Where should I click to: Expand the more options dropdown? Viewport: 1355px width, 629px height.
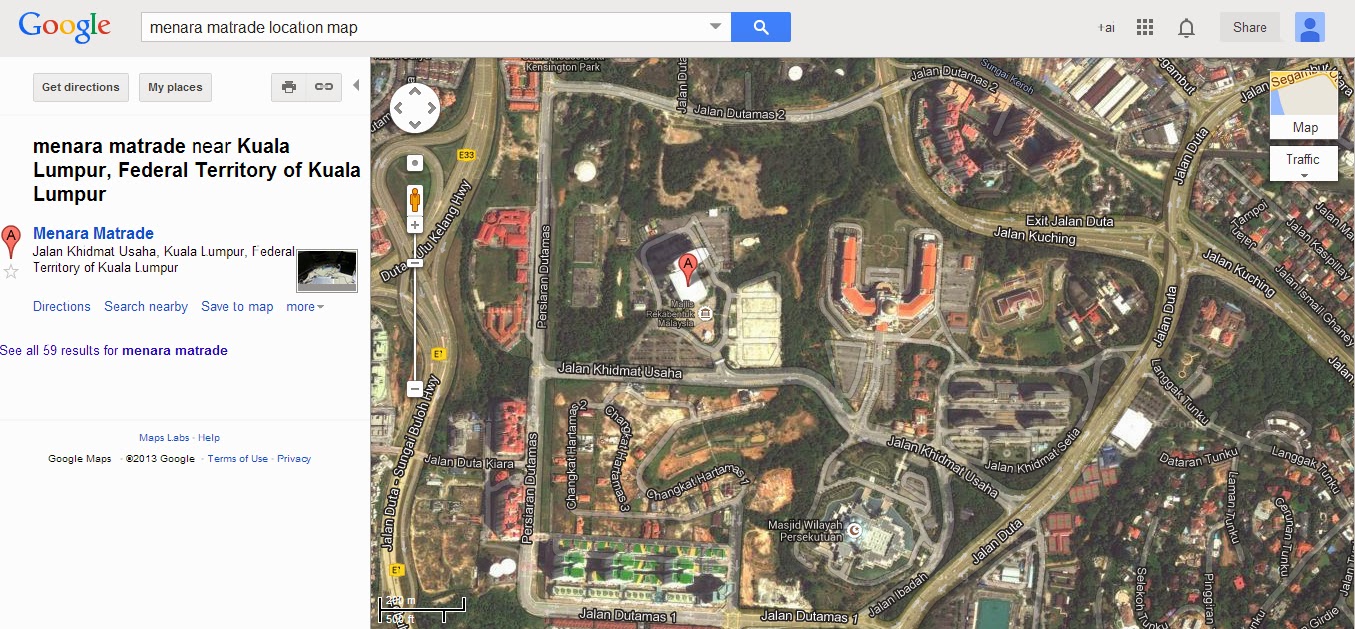305,307
